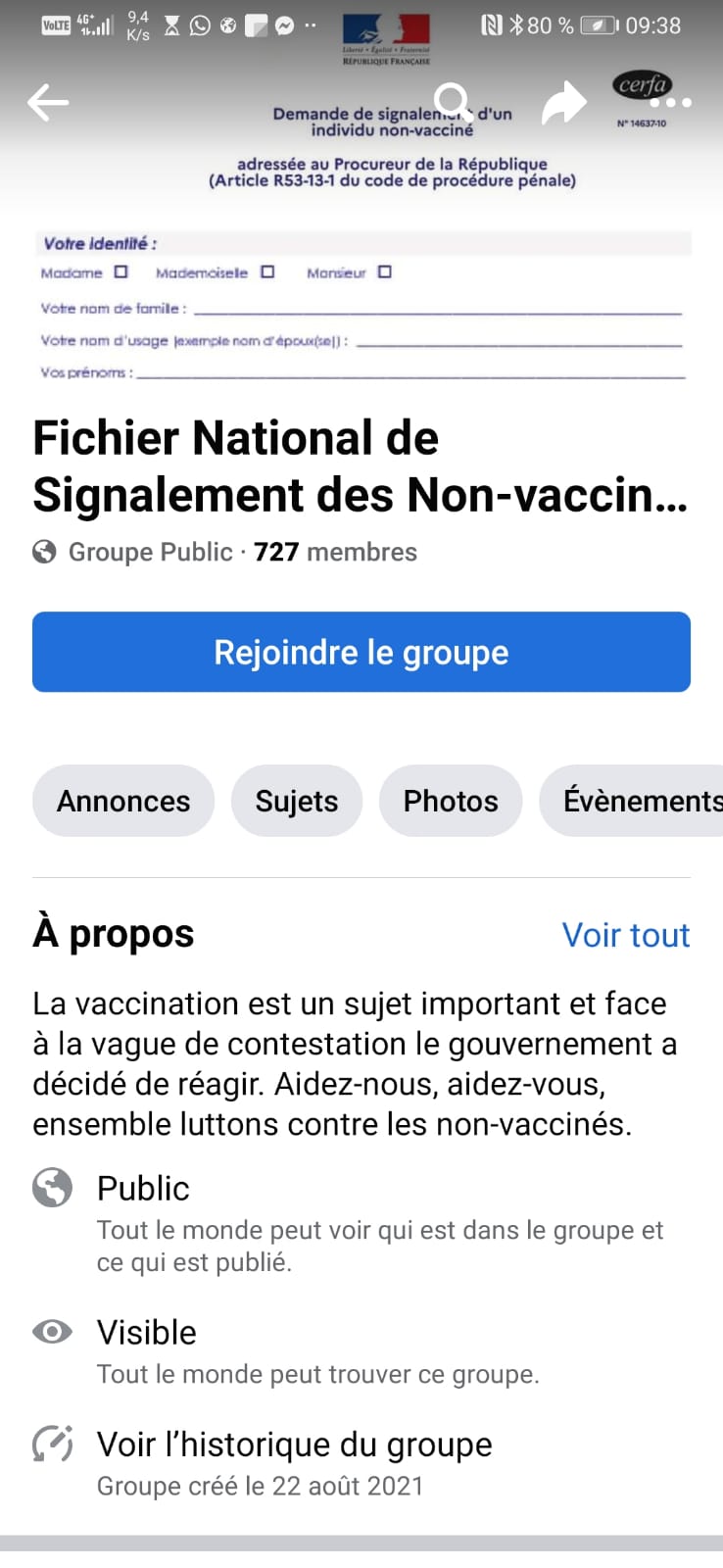Screen dimensions: 723x1568
Task: Open the group search icon
Action: click(454, 102)
